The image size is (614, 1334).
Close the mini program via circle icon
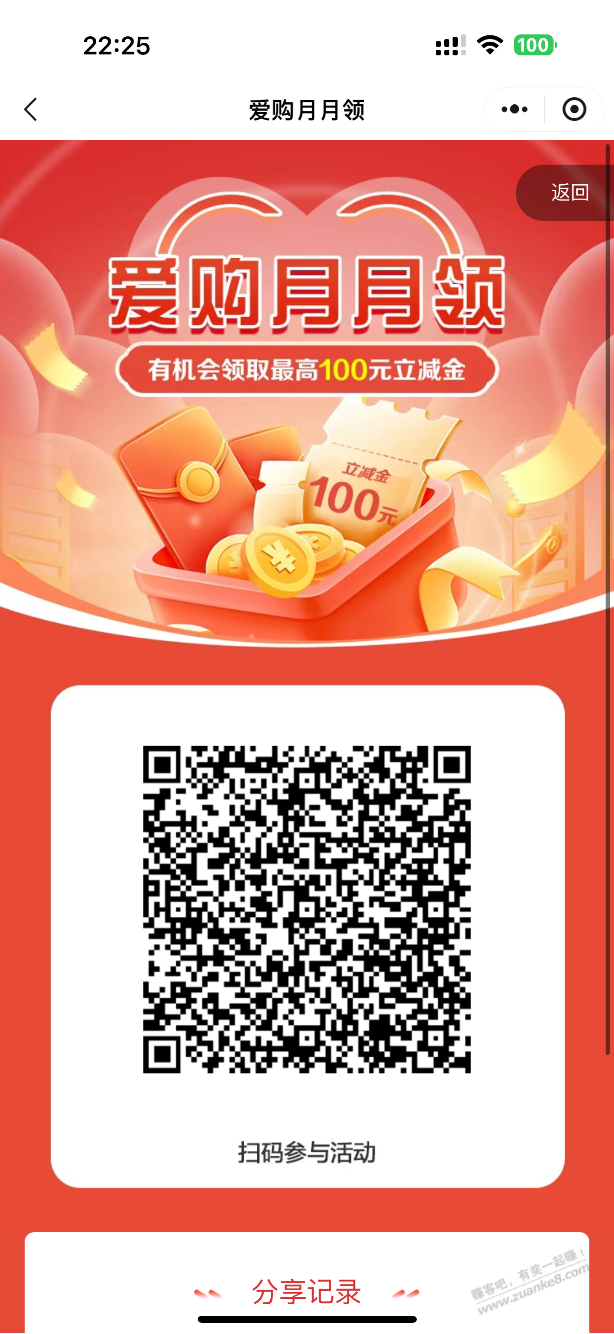(x=575, y=110)
